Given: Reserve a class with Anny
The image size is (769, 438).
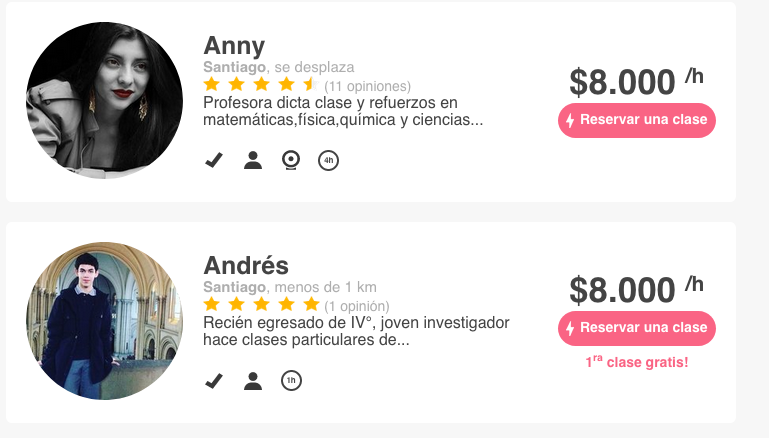Looking at the screenshot, I should [636, 120].
